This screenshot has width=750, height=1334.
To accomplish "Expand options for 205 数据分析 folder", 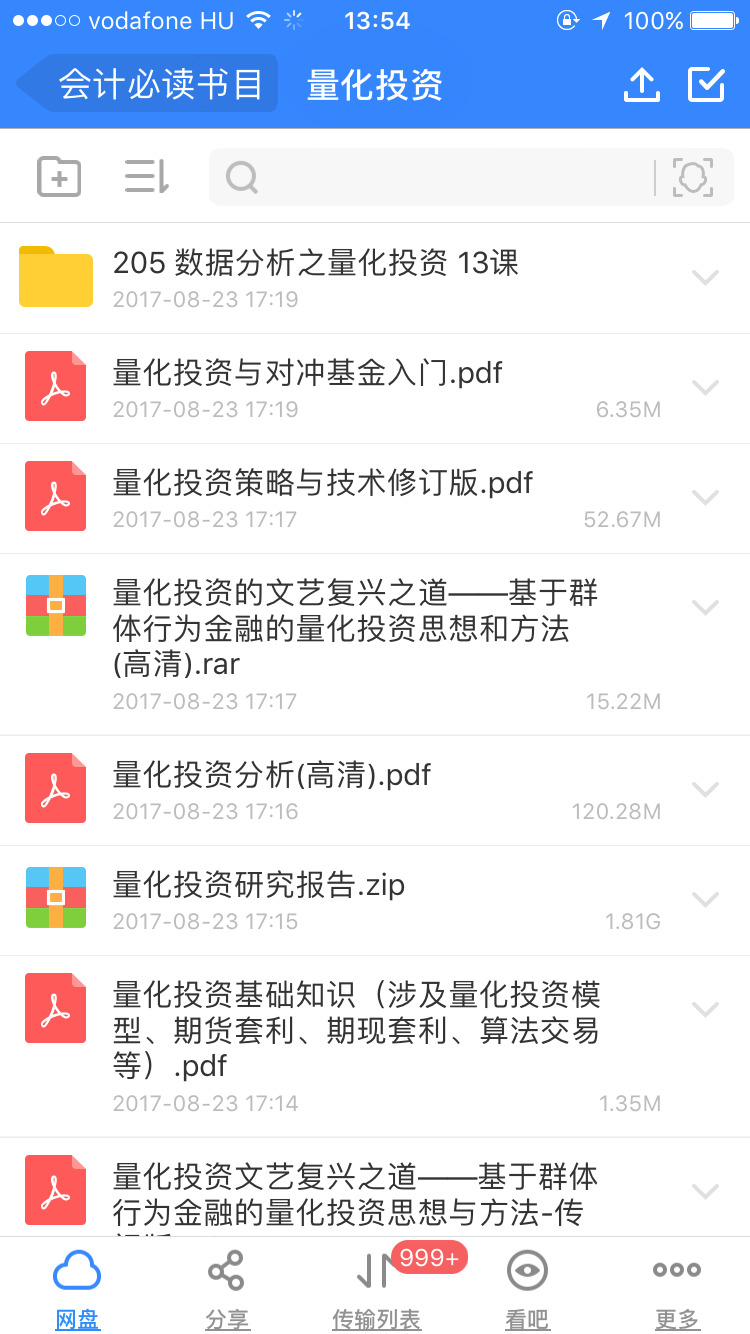I will pos(706,277).
